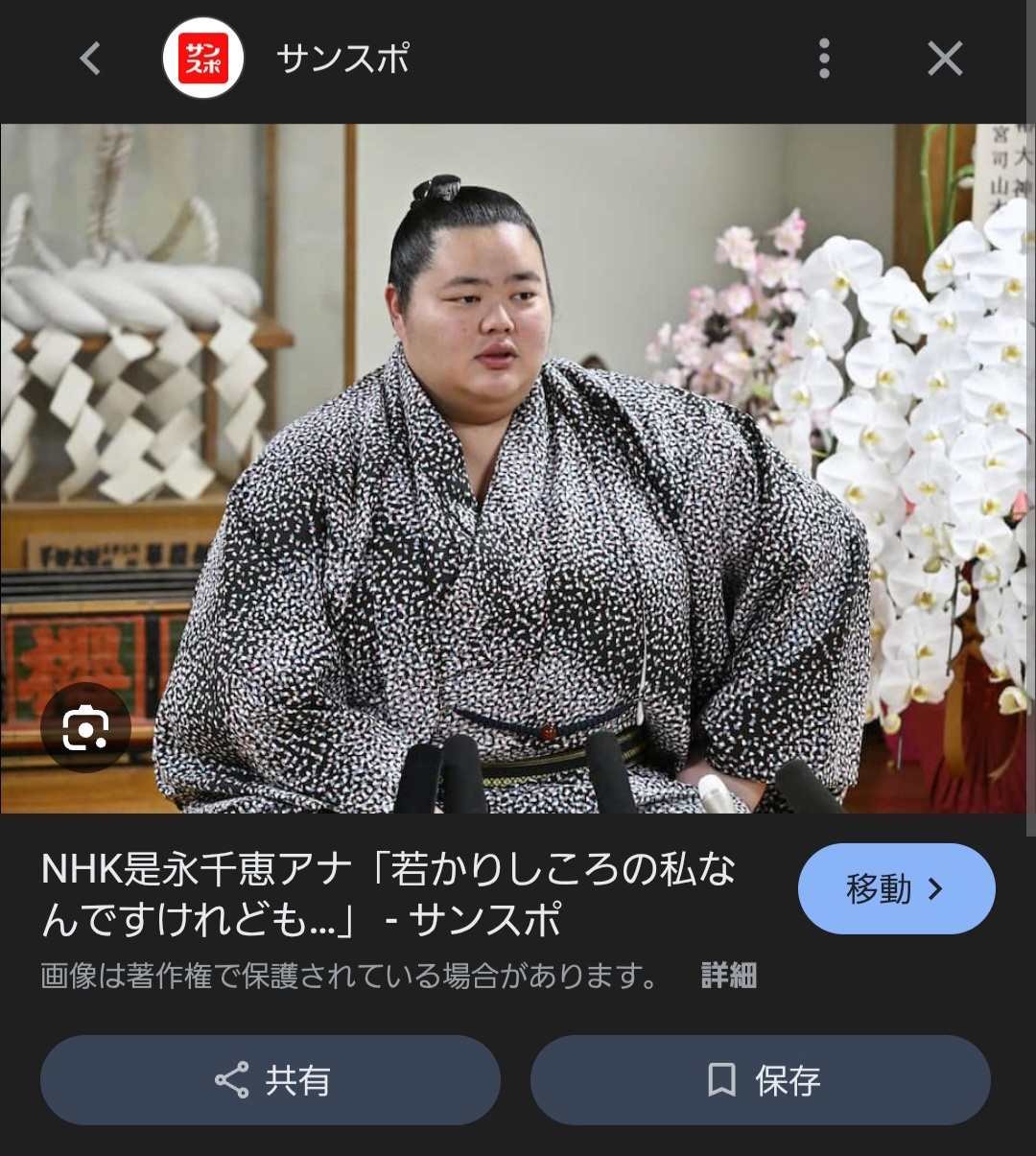Open the 詳細 copyright details link
Screen dimensions: 1036x1156
(x=728, y=976)
